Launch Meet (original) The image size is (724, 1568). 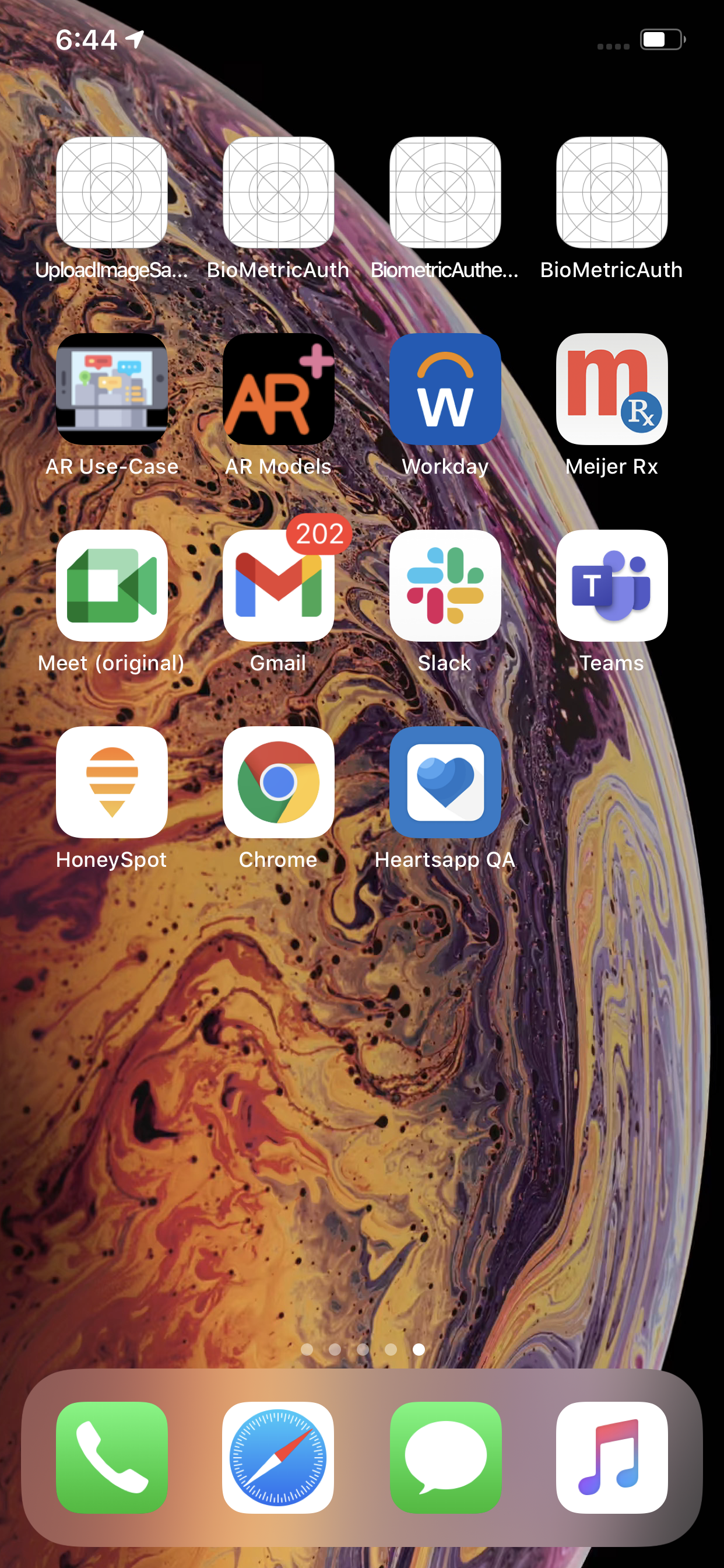[x=111, y=586]
